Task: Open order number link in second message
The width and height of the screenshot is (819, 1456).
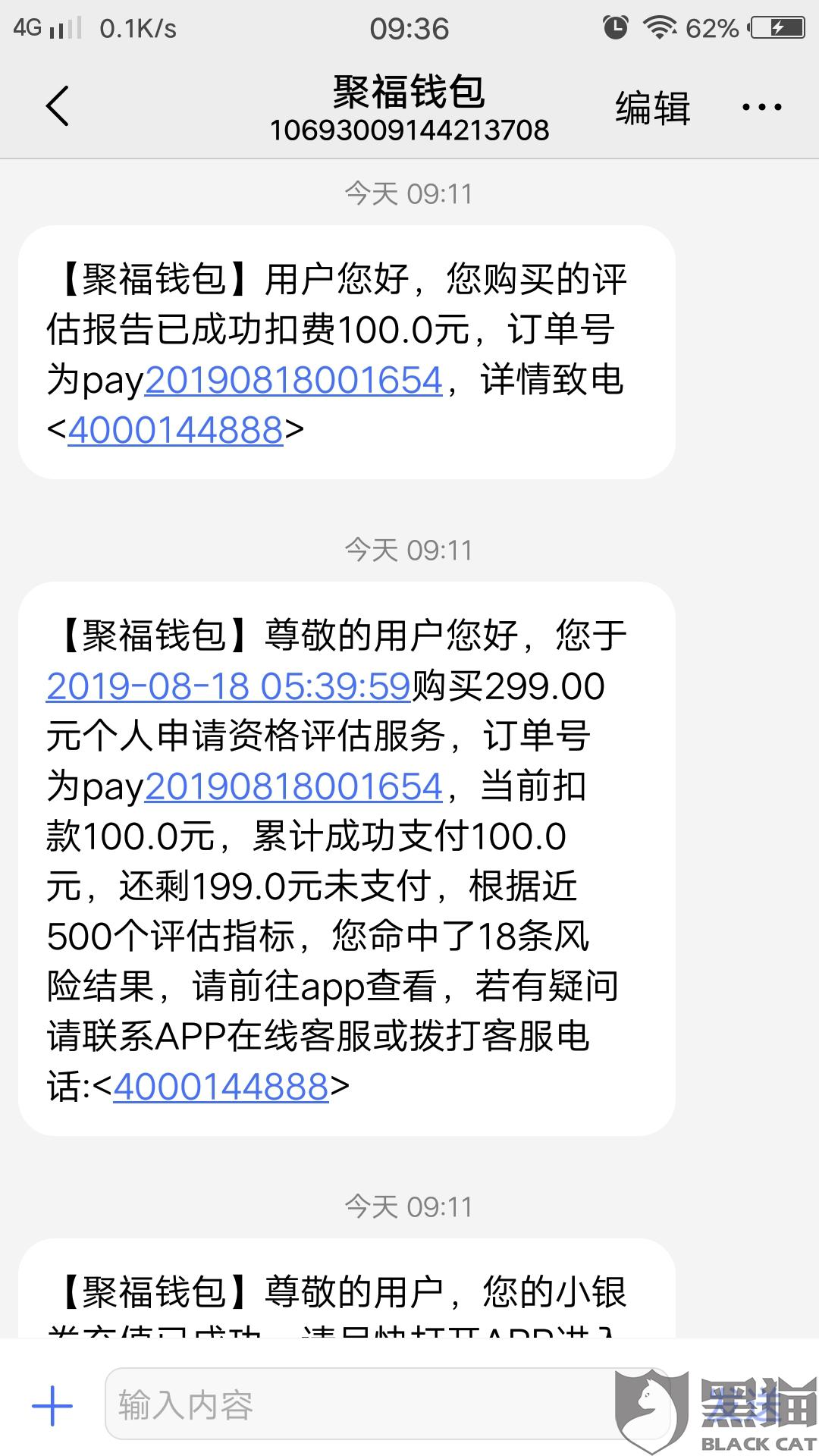Action: pyautogui.click(x=293, y=787)
